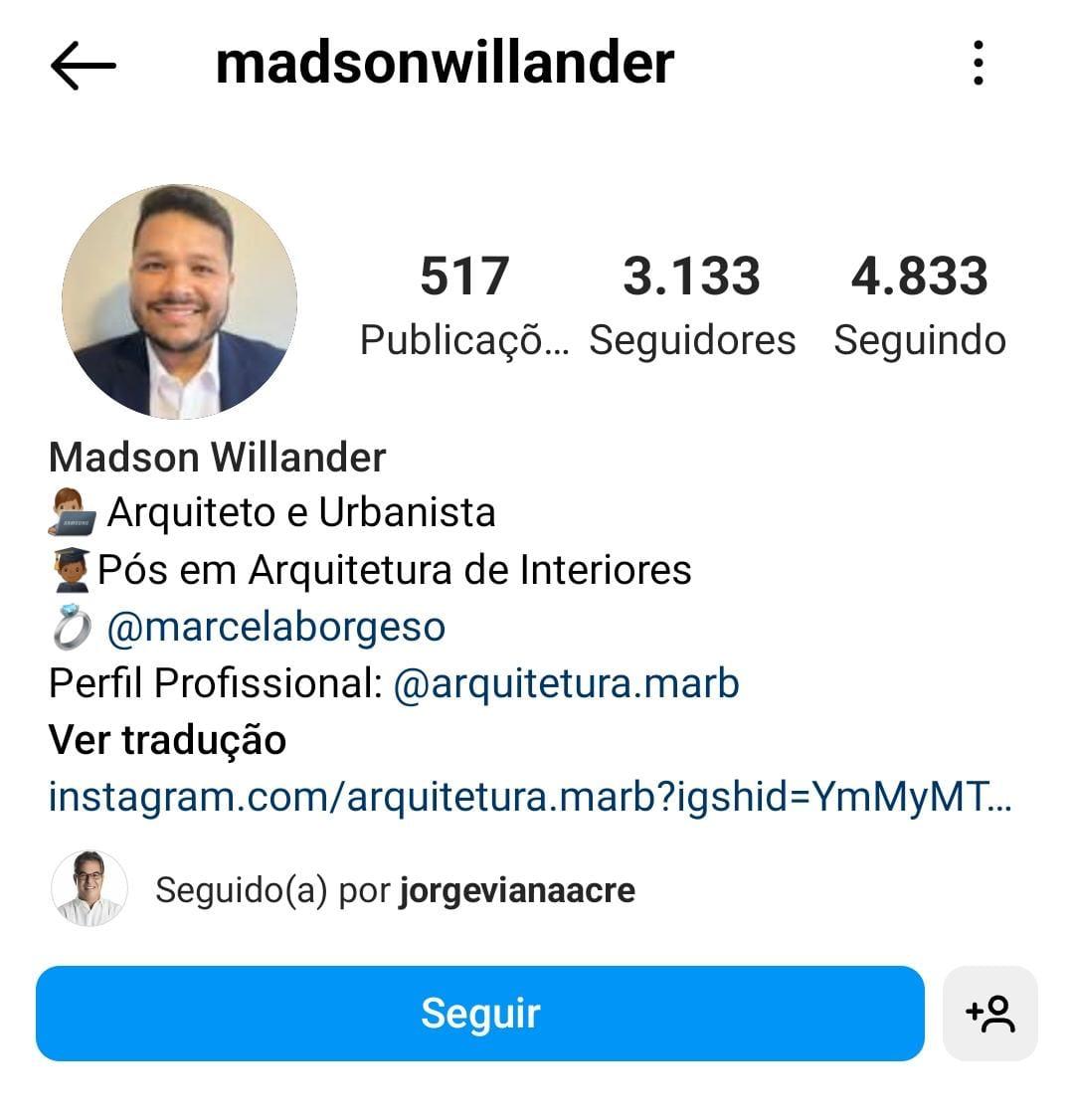Follow with the Seguir button
Image resolution: width=1074 pixels, height=1120 pixels.
(480, 1013)
